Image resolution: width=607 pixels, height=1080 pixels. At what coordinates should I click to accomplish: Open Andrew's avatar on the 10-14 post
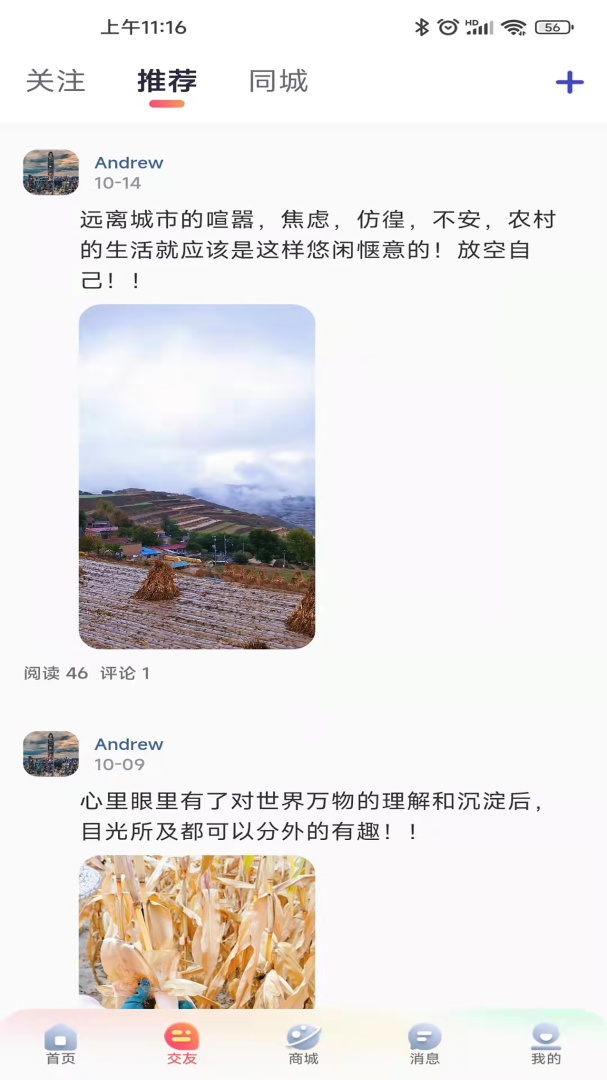pyautogui.click(x=51, y=172)
